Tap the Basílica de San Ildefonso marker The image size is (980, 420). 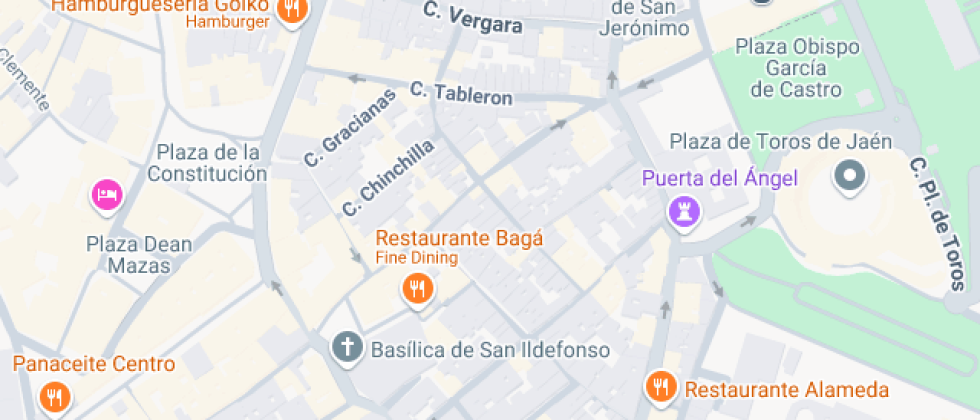pos(347,349)
